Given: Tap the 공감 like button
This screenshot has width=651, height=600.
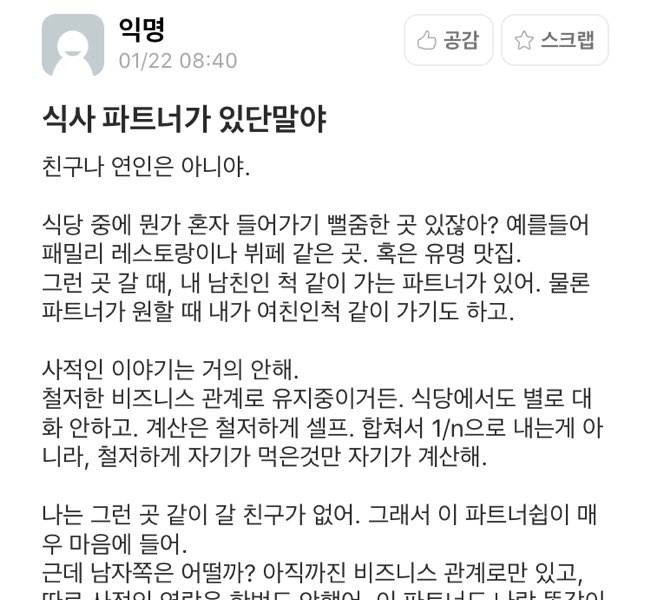Looking at the screenshot, I should click(447, 40).
